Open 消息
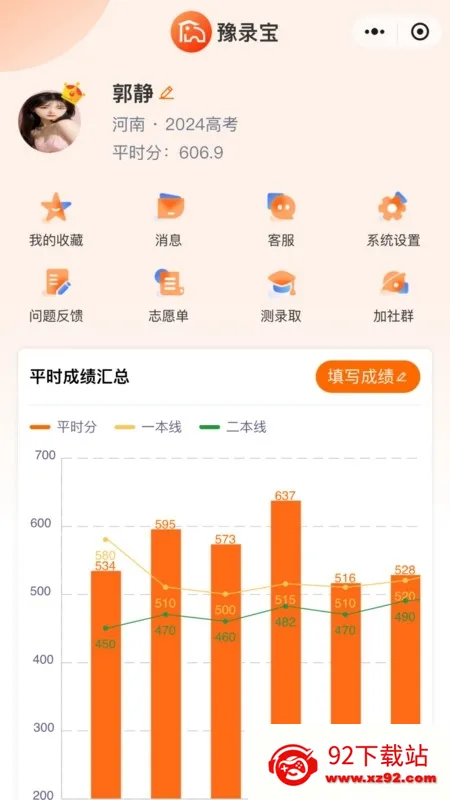 pyautogui.click(x=169, y=219)
